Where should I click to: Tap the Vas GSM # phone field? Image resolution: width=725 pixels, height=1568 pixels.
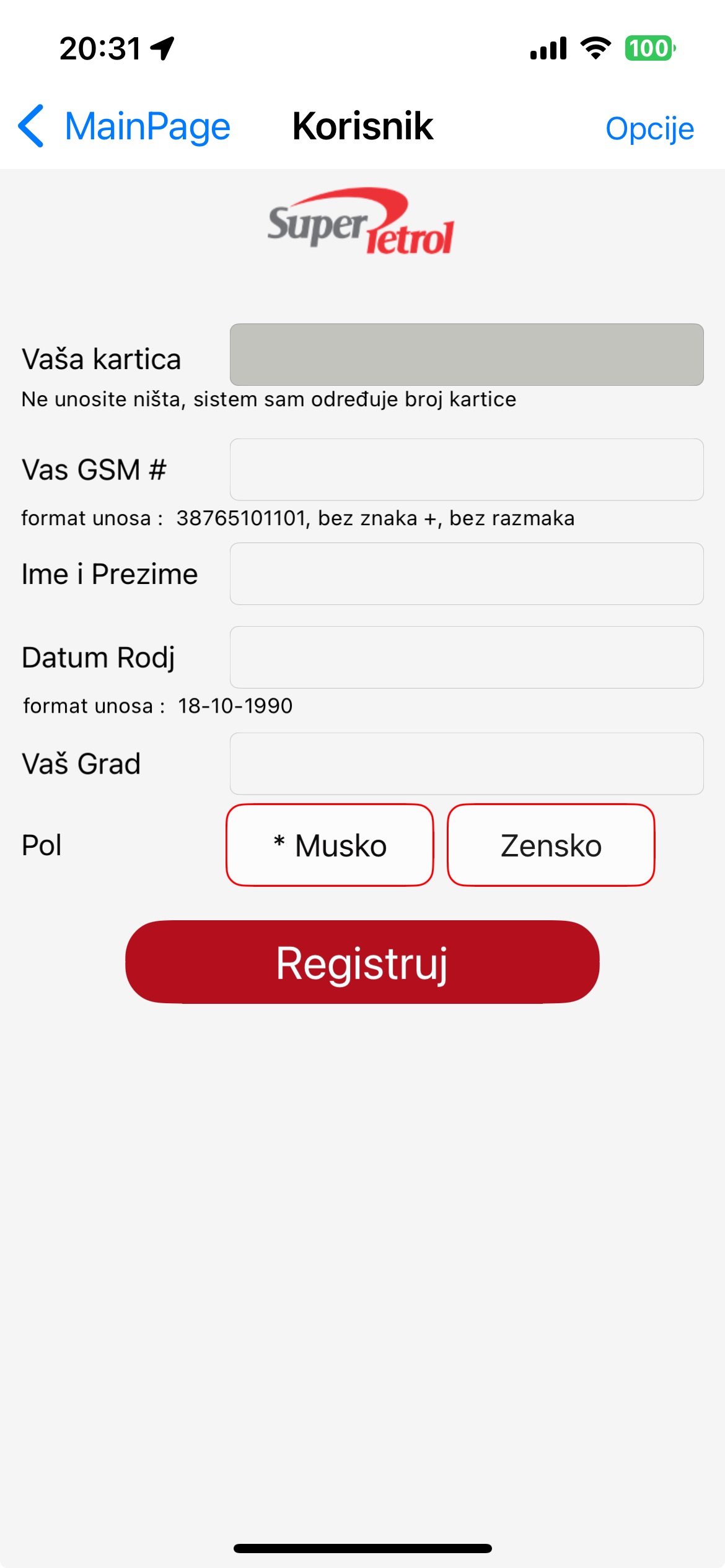coord(466,469)
